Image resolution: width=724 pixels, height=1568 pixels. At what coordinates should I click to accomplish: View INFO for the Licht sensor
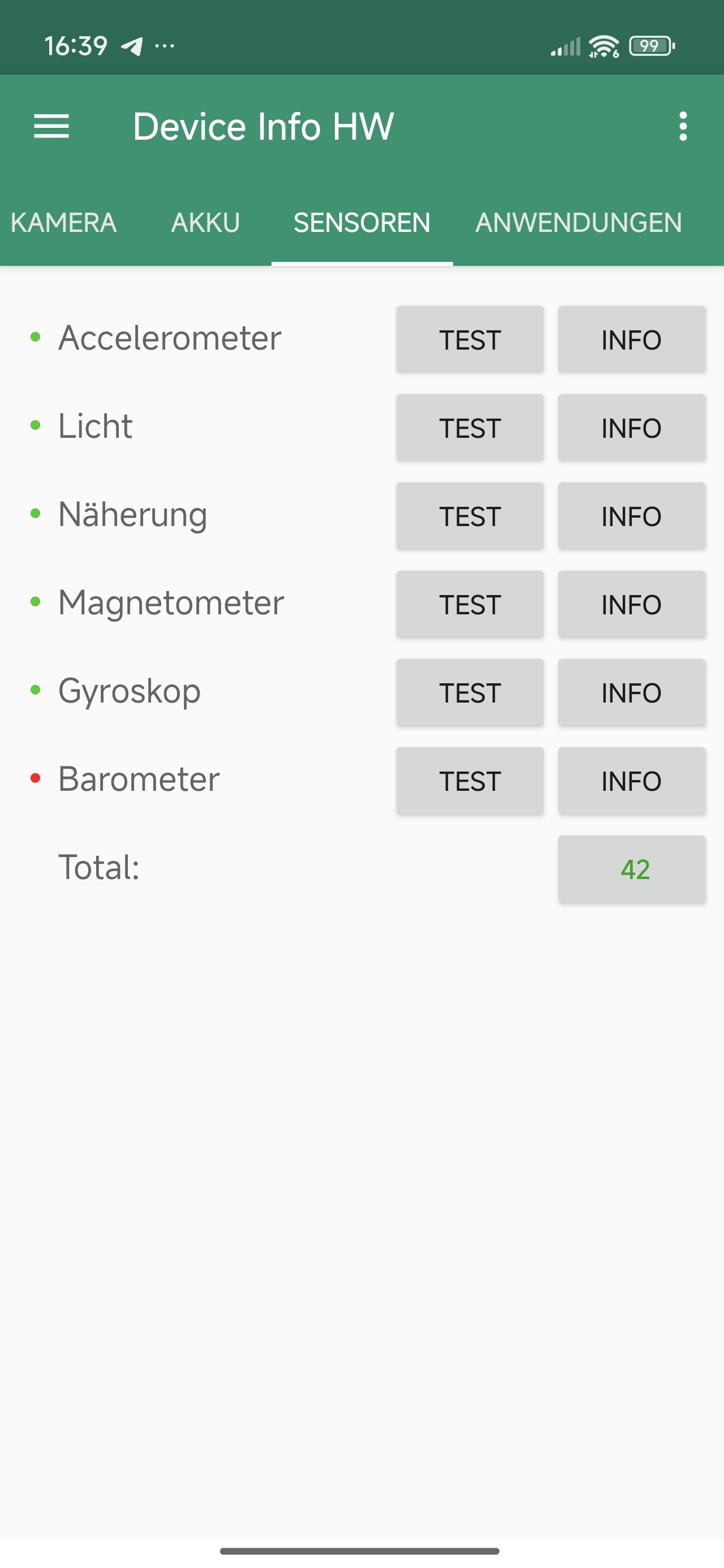(631, 428)
